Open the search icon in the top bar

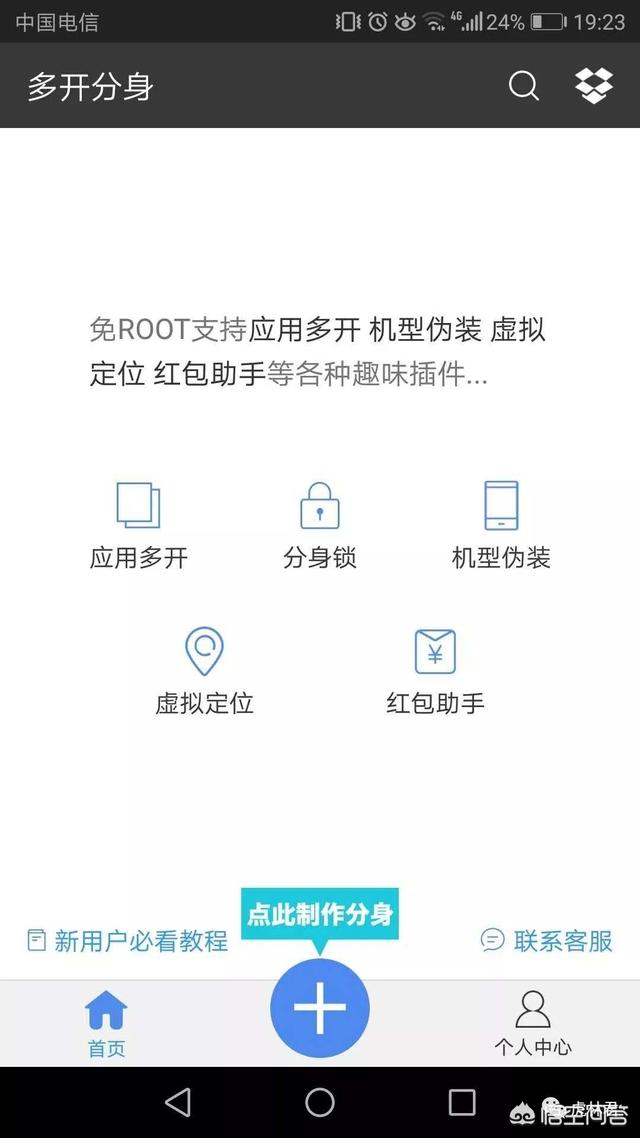pyautogui.click(x=523, y=86)
